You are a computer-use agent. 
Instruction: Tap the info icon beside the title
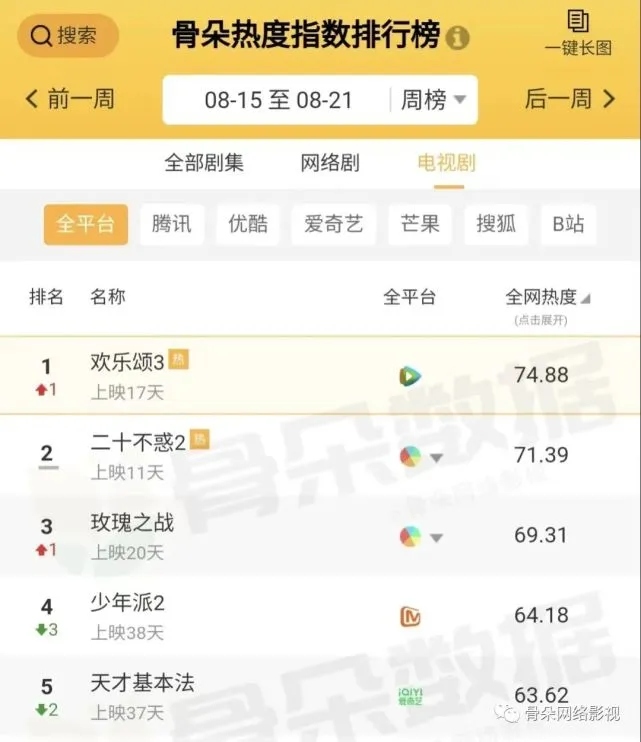point(457,37)
